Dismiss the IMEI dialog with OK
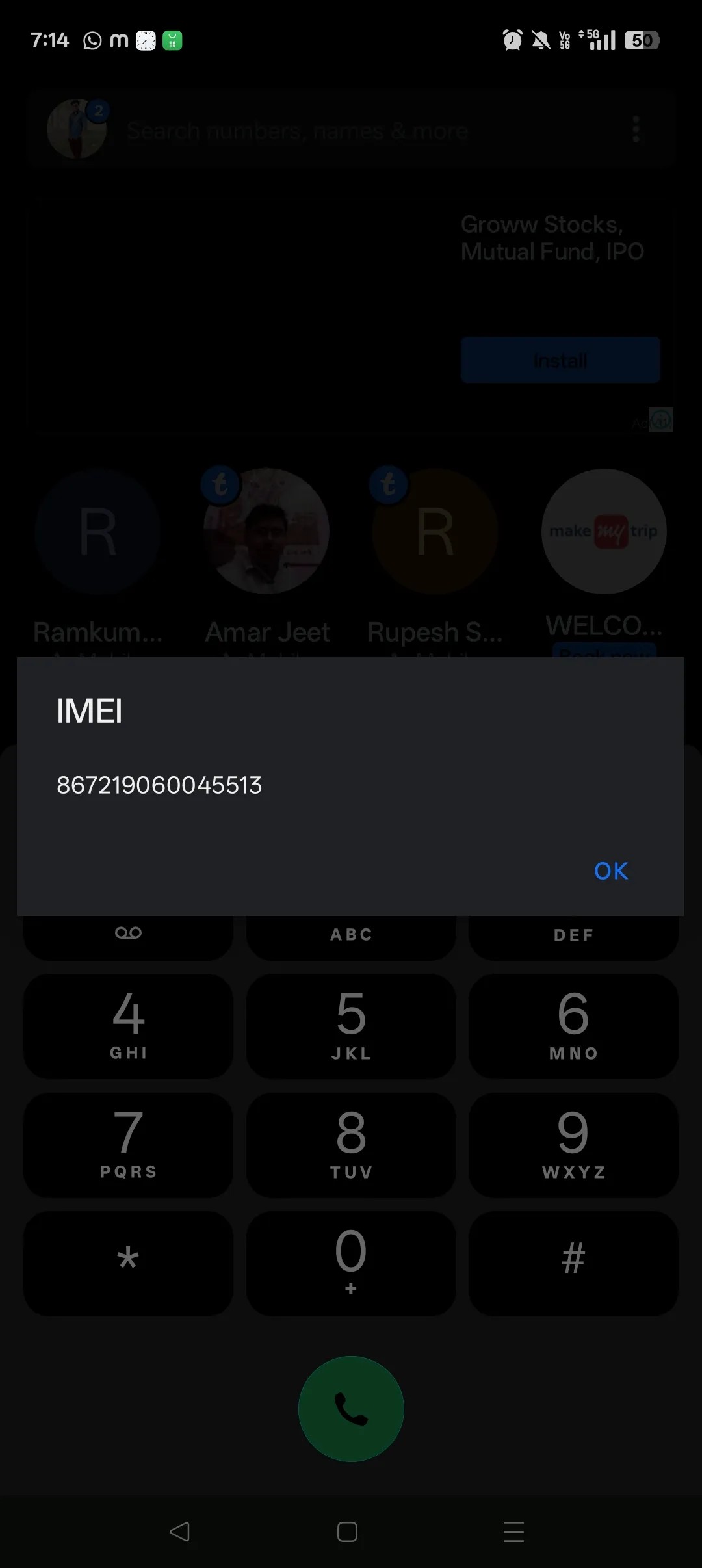Image resolution: width=702 pixels, height=1568 pixels. pos(610,871)
